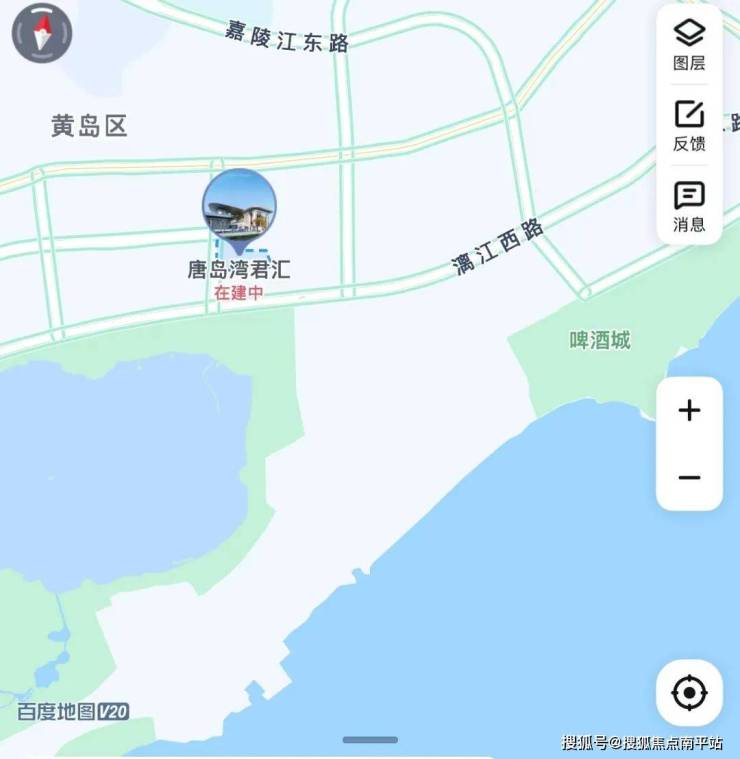Open 反馈 to send feedback
Viewport: 740px width, 759px height.
pos(689,125)
